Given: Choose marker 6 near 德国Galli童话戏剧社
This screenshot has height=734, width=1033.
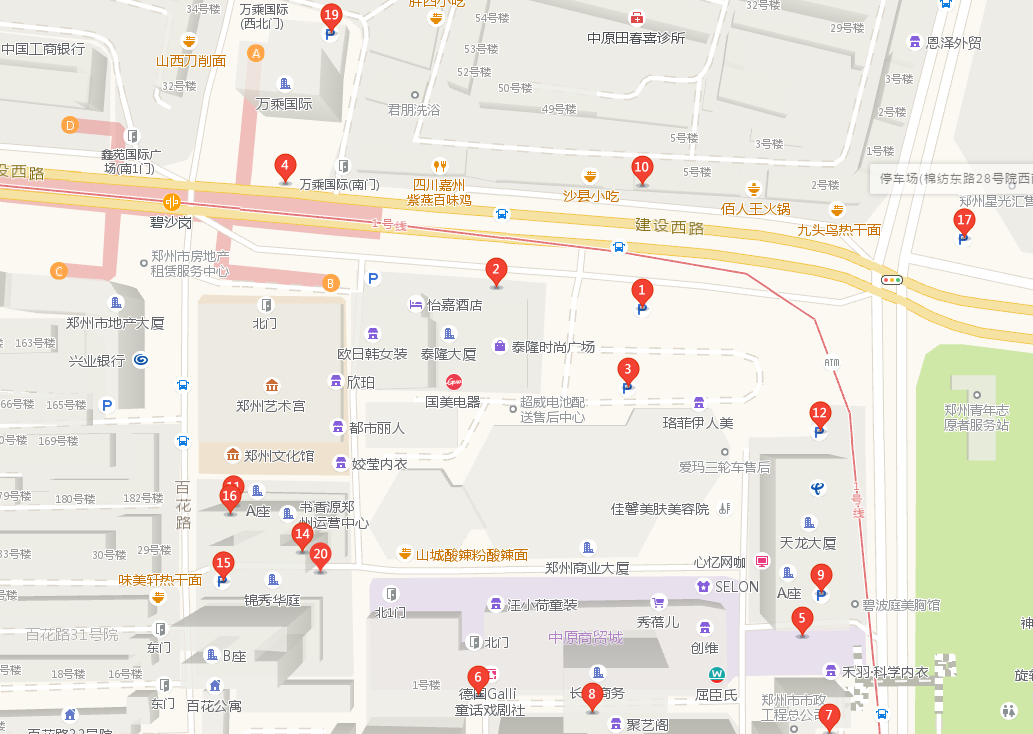Looking at the screenshot, I should click(478, 677).
